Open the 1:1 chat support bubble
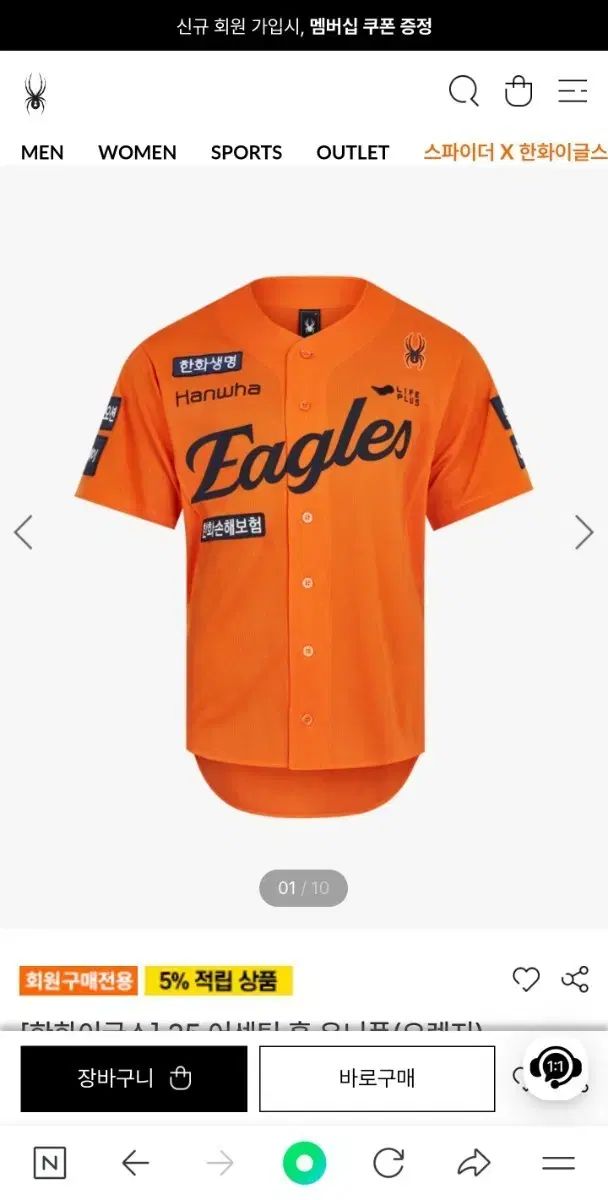The image size is (608, 1200). pyautogui.click(x=556, y=1067)
